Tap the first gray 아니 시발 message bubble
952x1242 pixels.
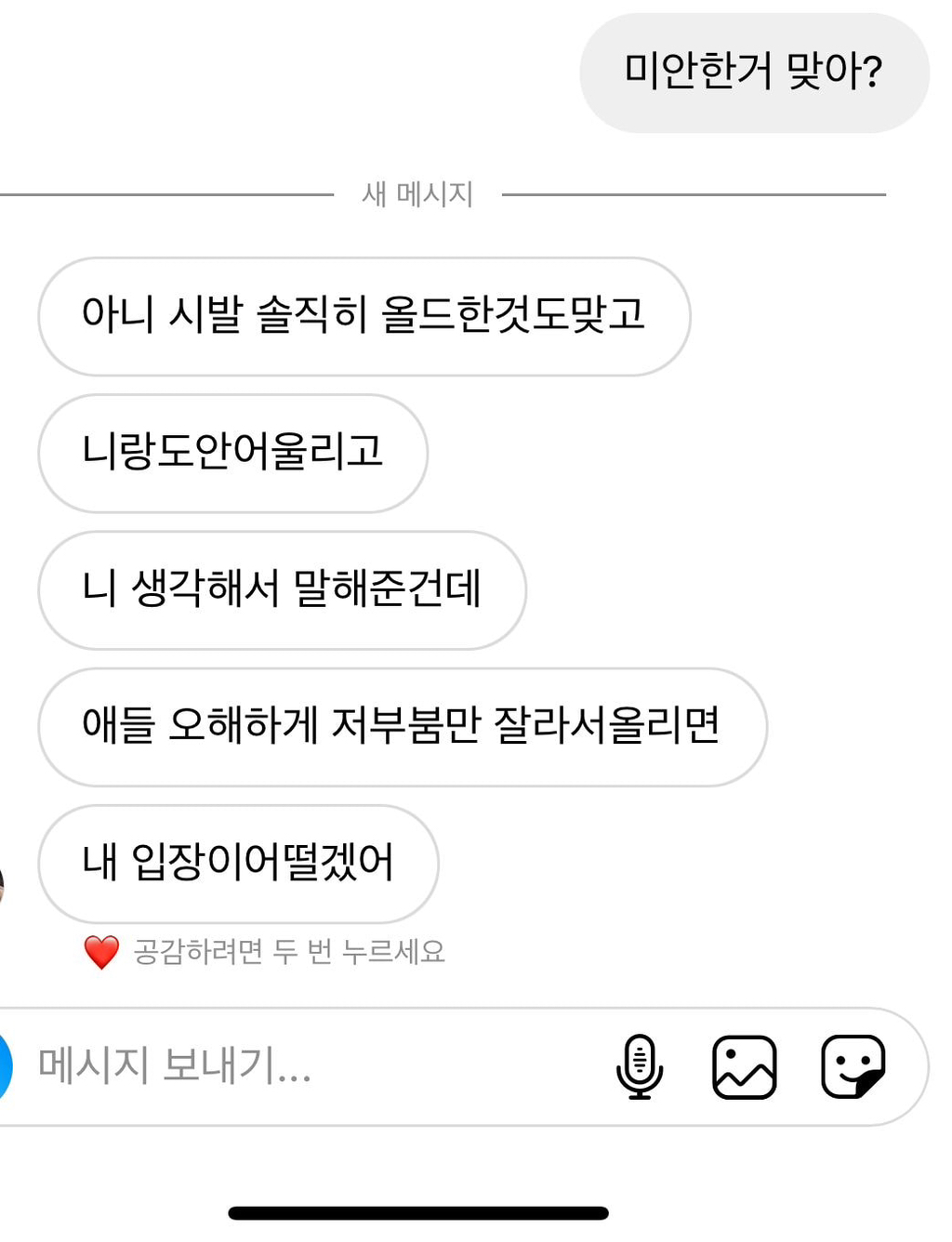(x=364, y=316)
